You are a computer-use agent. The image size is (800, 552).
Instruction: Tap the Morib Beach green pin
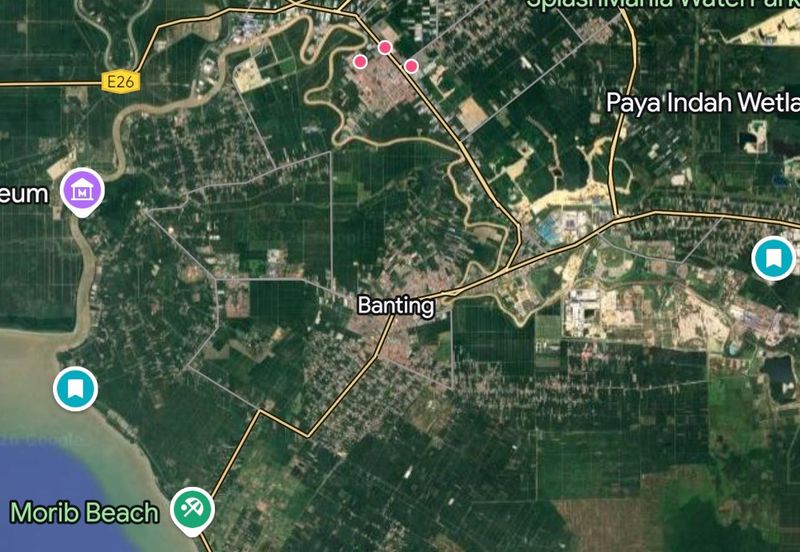click(x=190, y=508)
